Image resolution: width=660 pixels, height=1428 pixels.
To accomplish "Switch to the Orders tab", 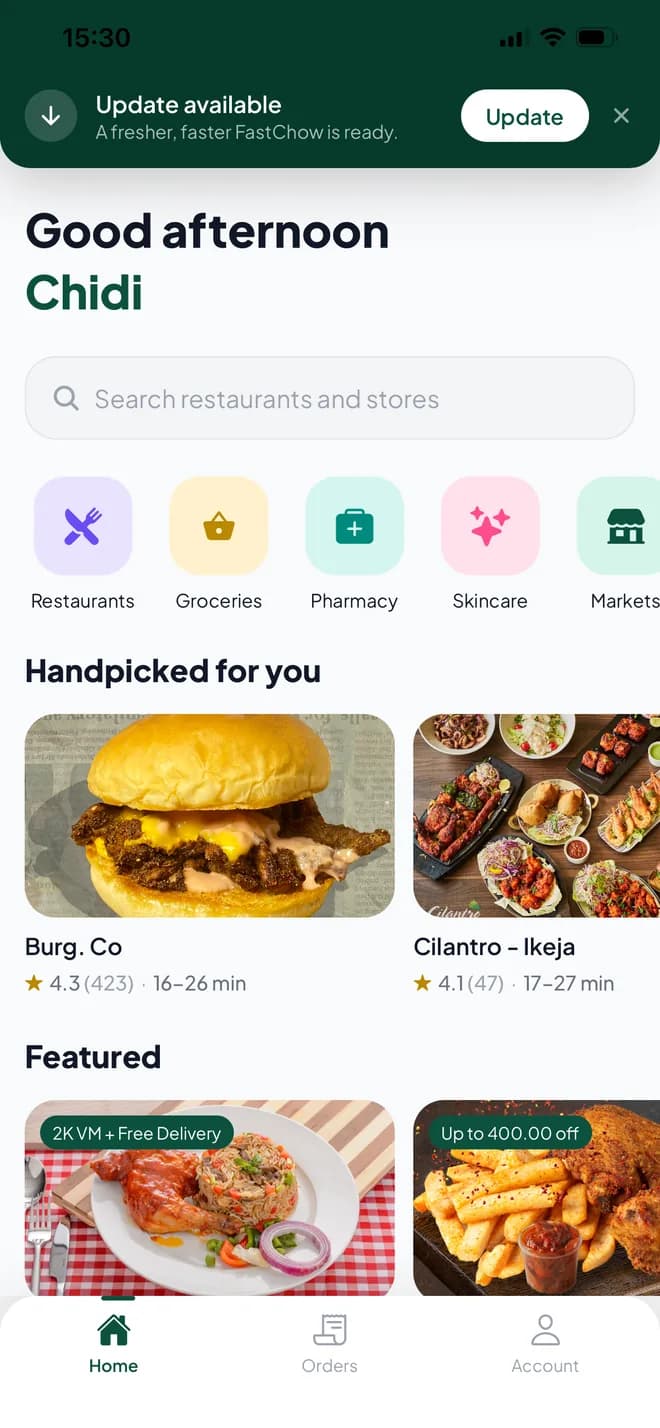I will pyautogui.click(x=329, y=1345).
